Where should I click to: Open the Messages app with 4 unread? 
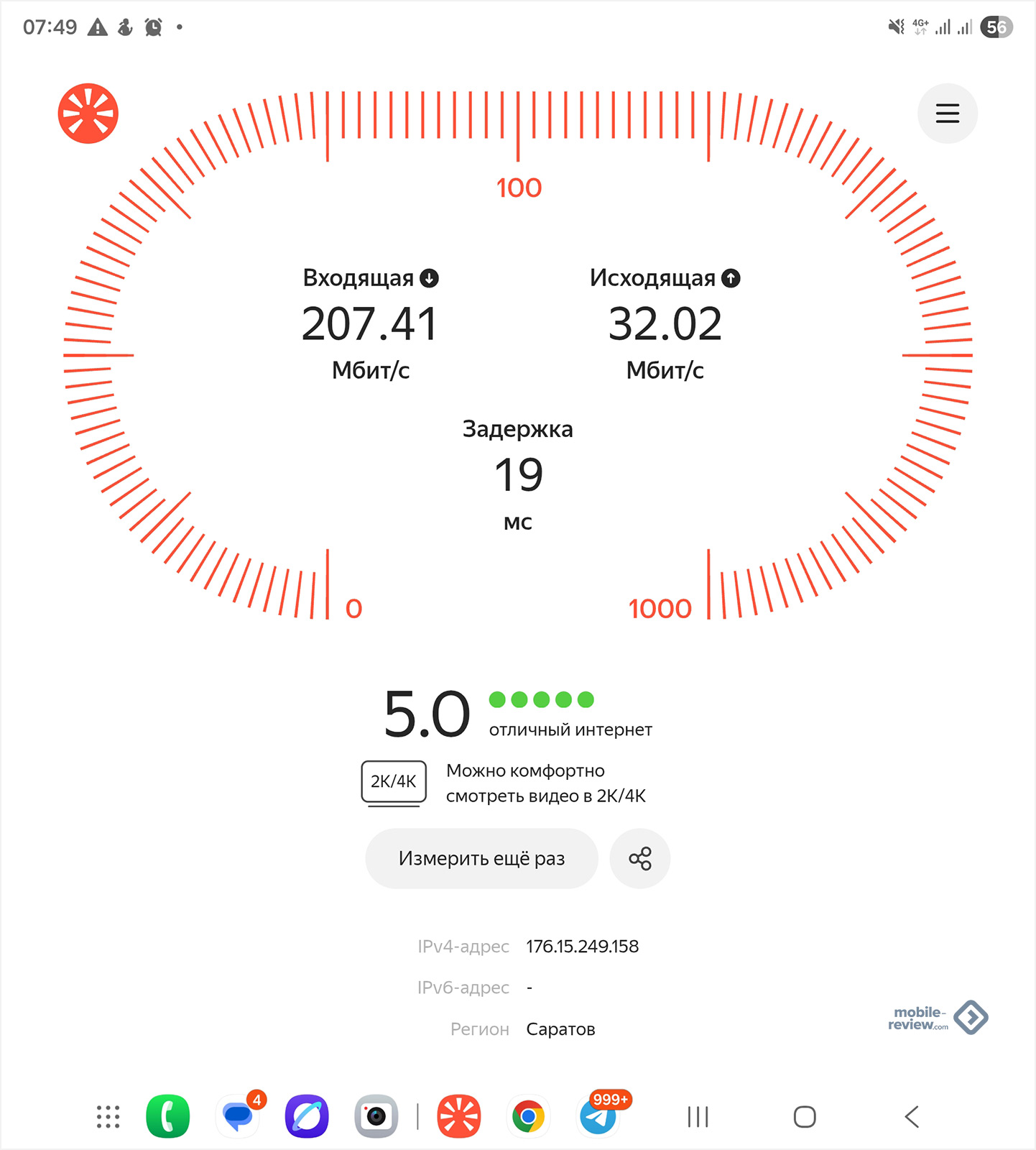pyautogui.click(x=238, y=1117)
